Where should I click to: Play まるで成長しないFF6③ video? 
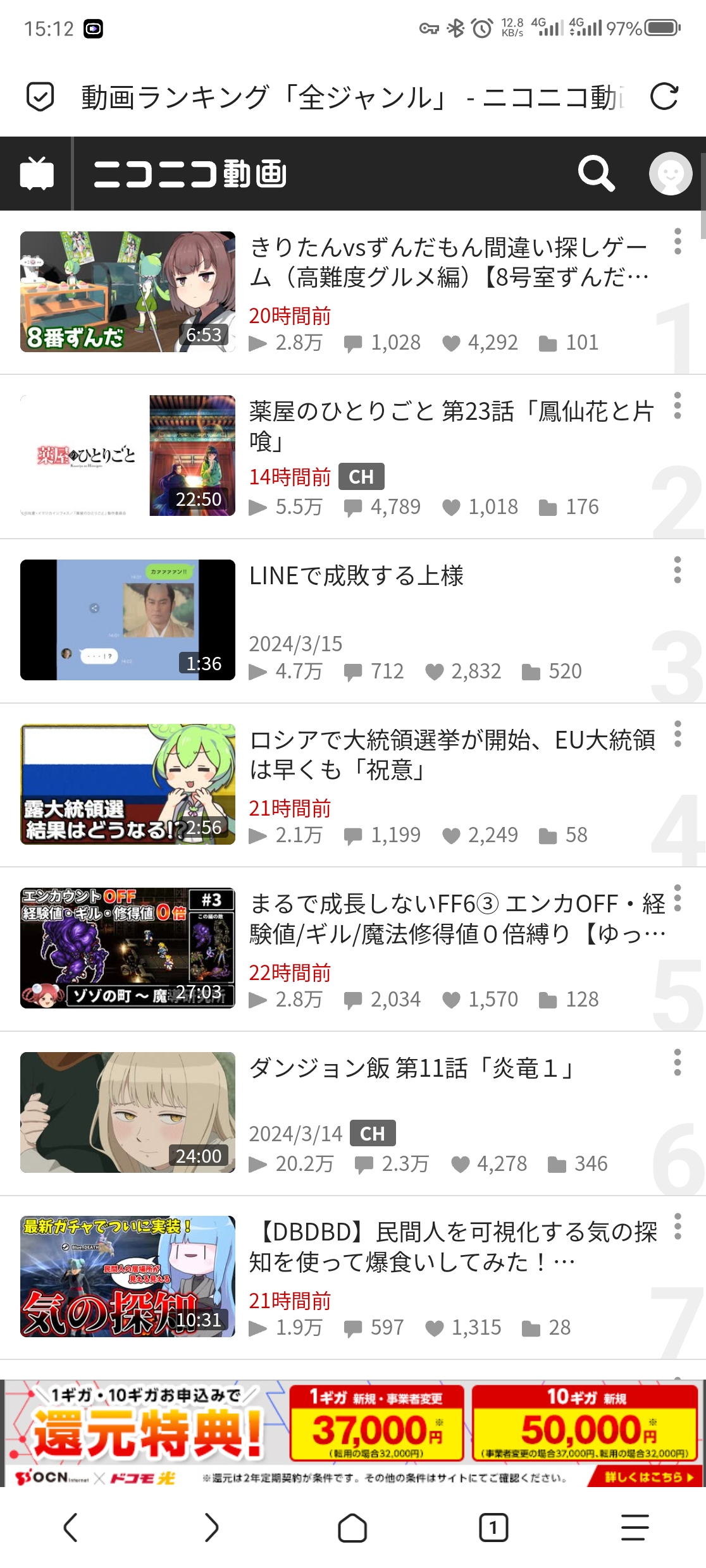point(128,948)
